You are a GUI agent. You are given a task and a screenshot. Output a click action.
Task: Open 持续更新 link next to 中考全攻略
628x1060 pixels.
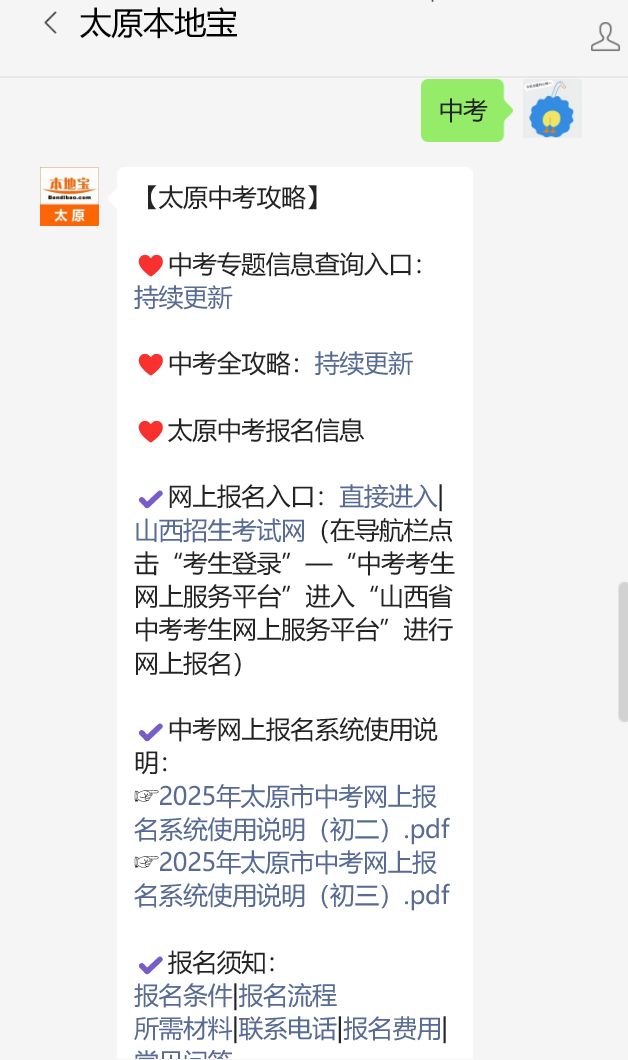(x=363, y=364)
